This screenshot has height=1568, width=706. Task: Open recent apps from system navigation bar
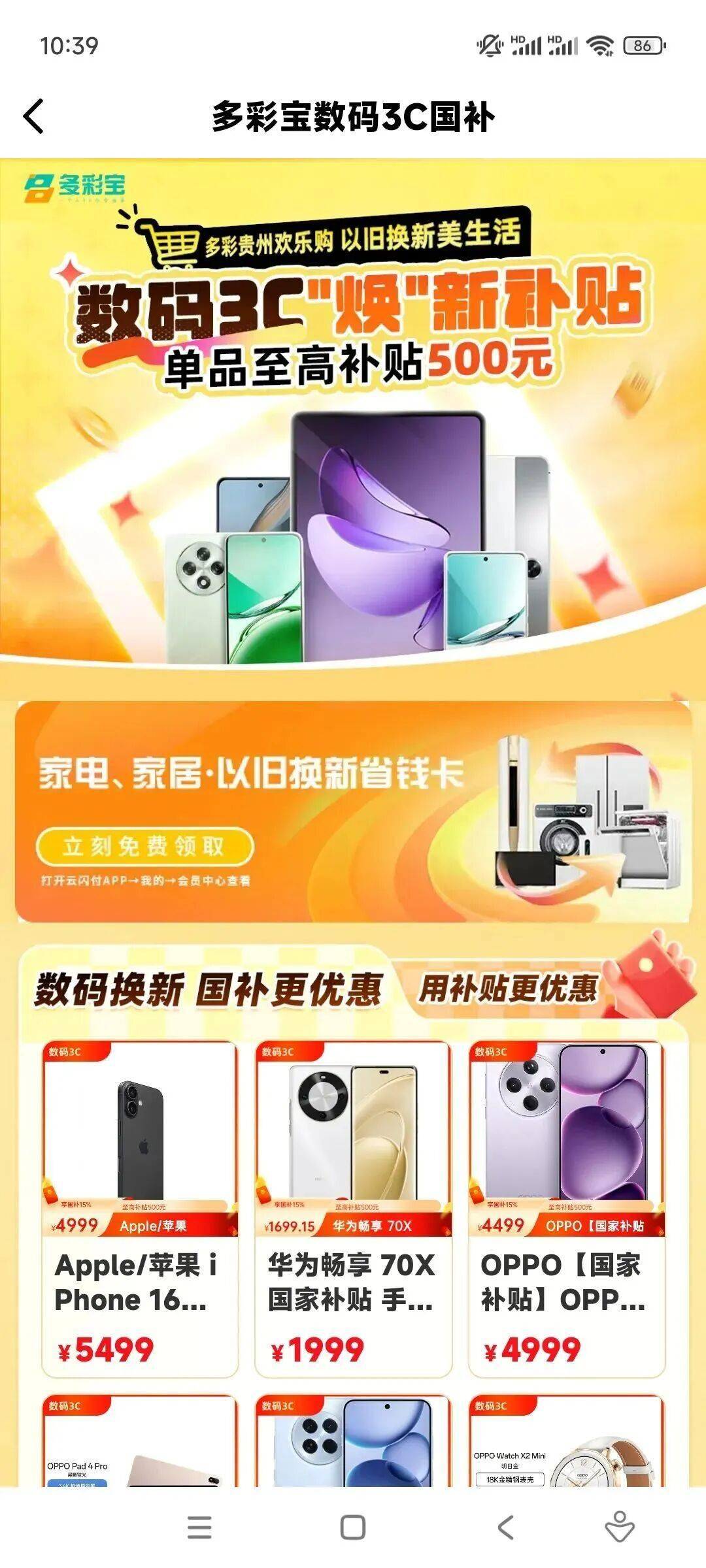(x=199, y=1527)
